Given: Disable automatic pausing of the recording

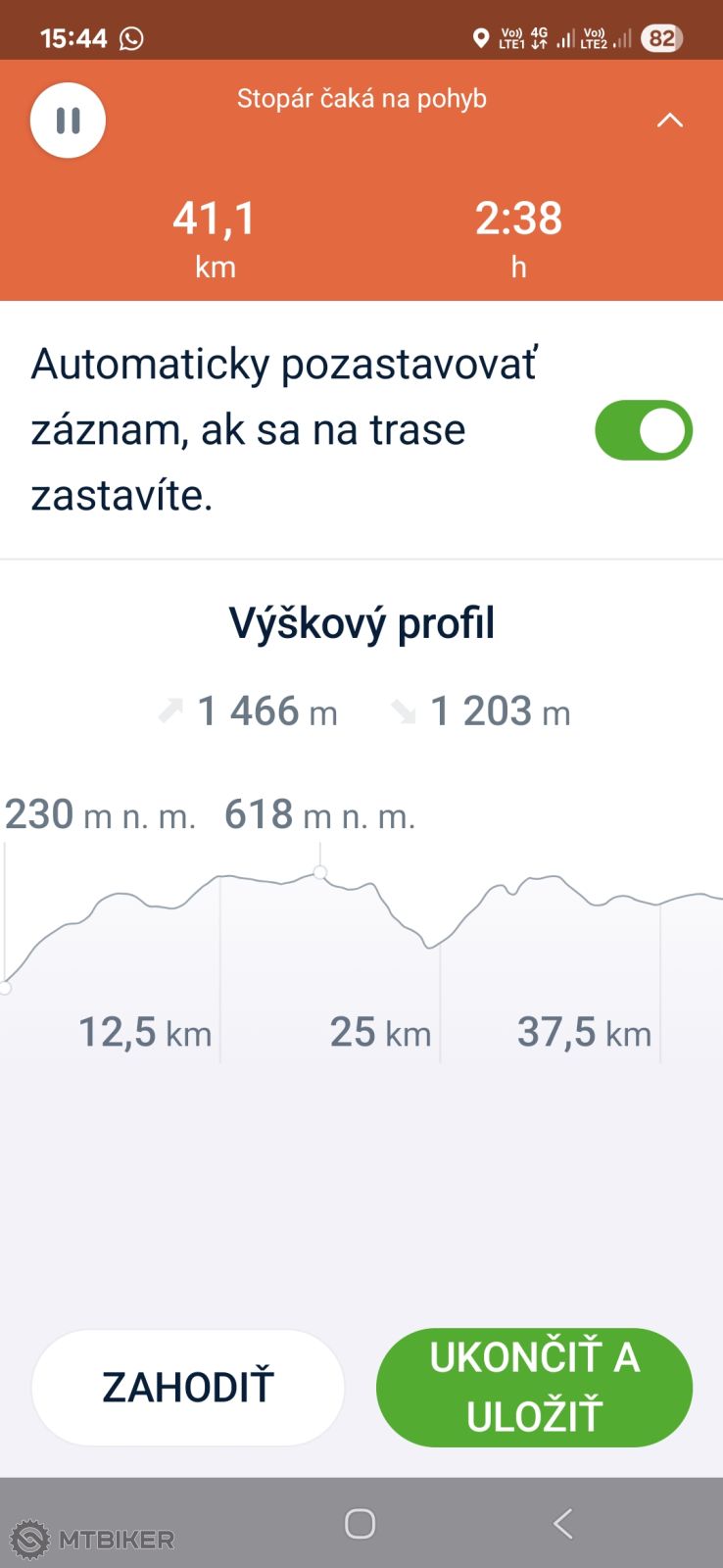Looking at the screenshot, I should pos(644,430).
